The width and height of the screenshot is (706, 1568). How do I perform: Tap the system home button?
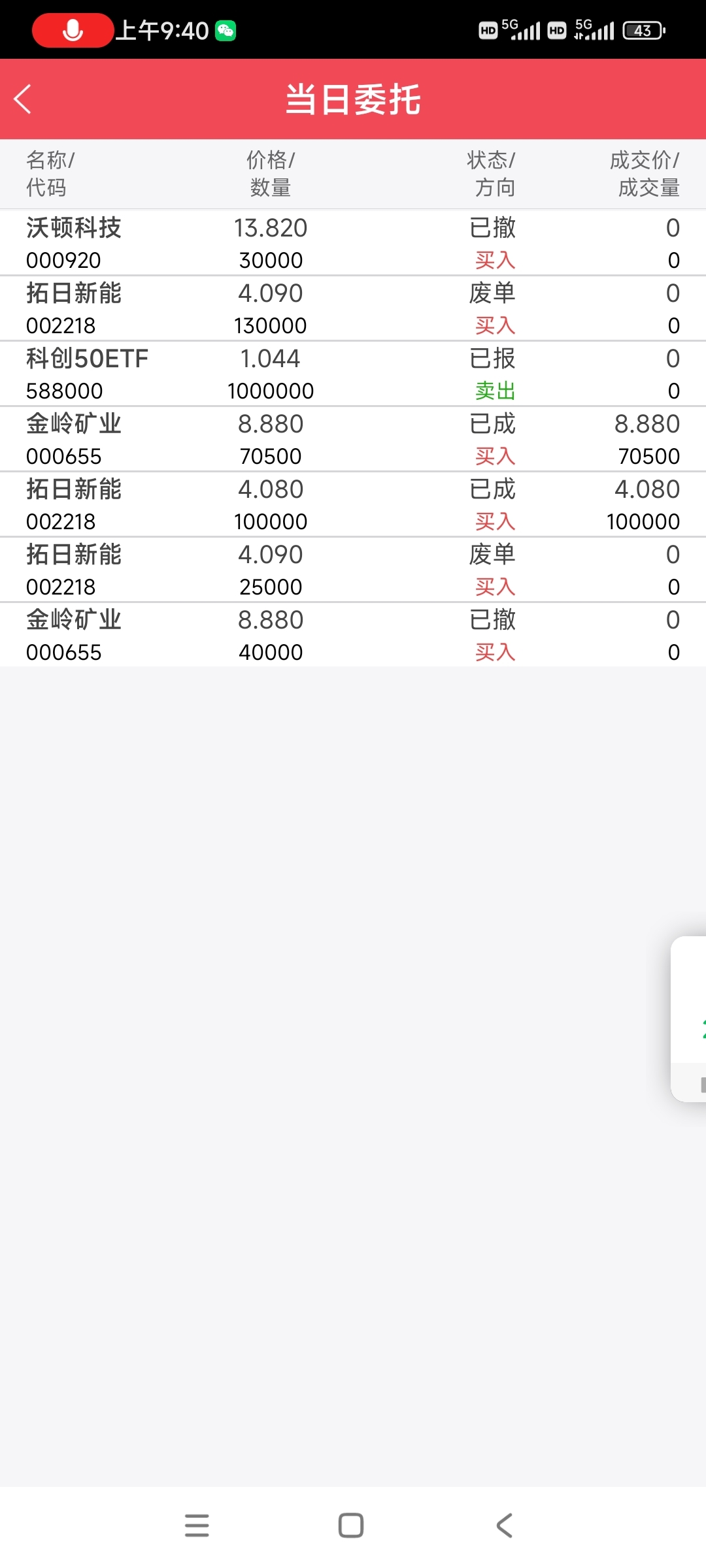(351, 1526)
